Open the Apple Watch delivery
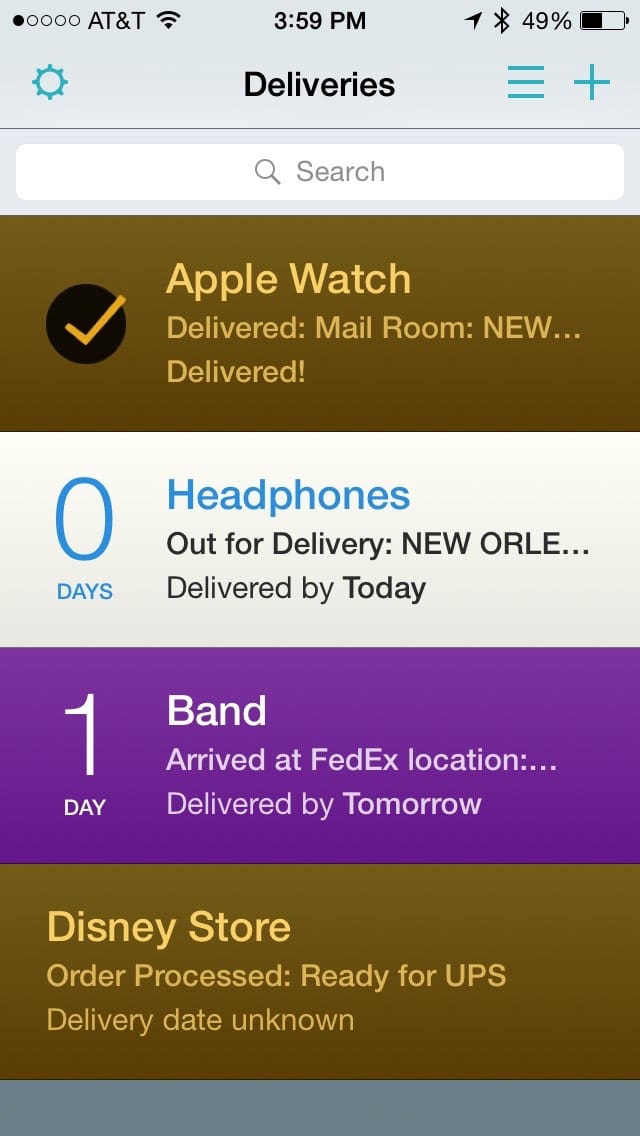Image resolution: width=640 pixels, height=1136 pixels. (320, 323)
